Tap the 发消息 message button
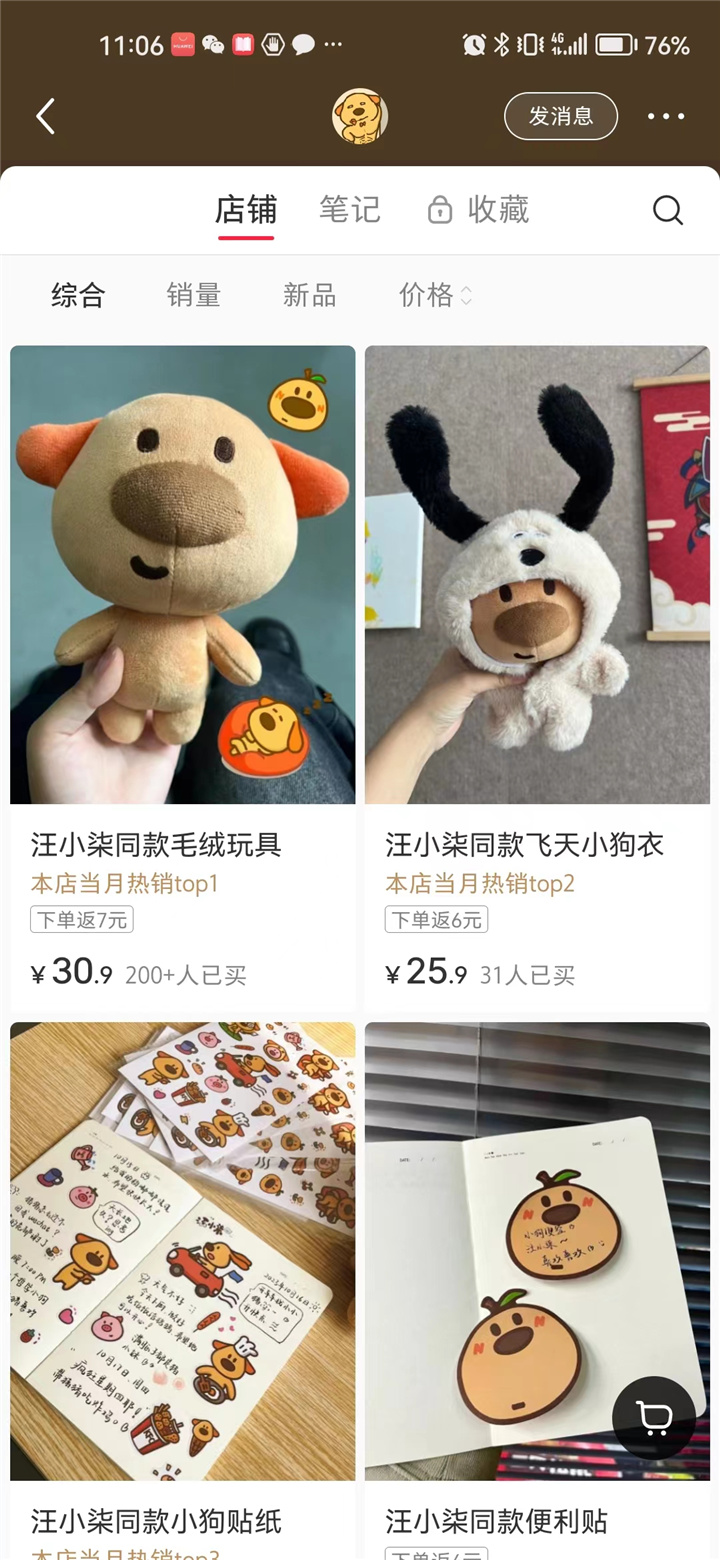Image resolution: width=720 pixels, height=1560 pixels. pyautogui.click(x=561, y=116)
